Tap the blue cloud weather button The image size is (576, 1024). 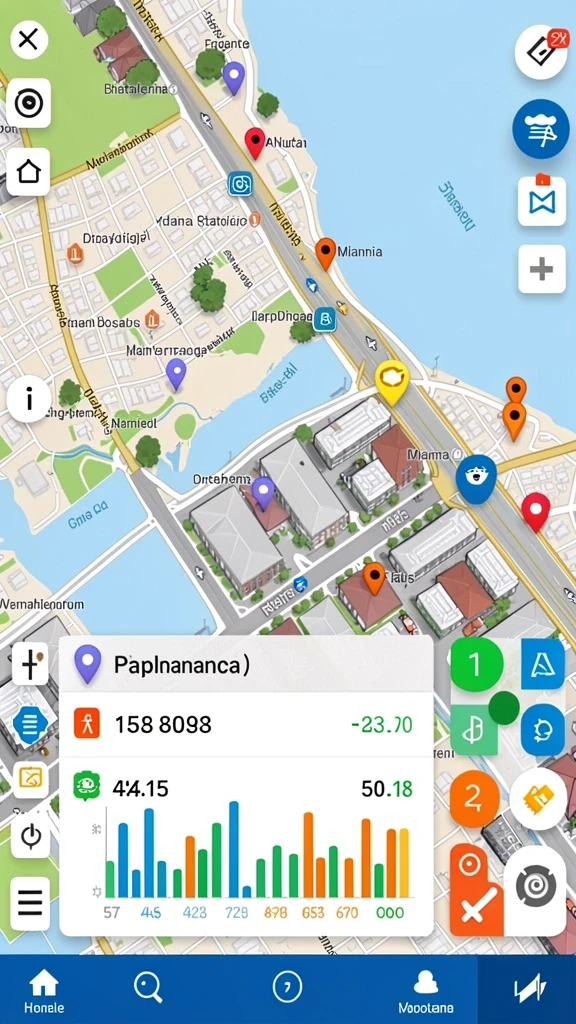point(541,129)
